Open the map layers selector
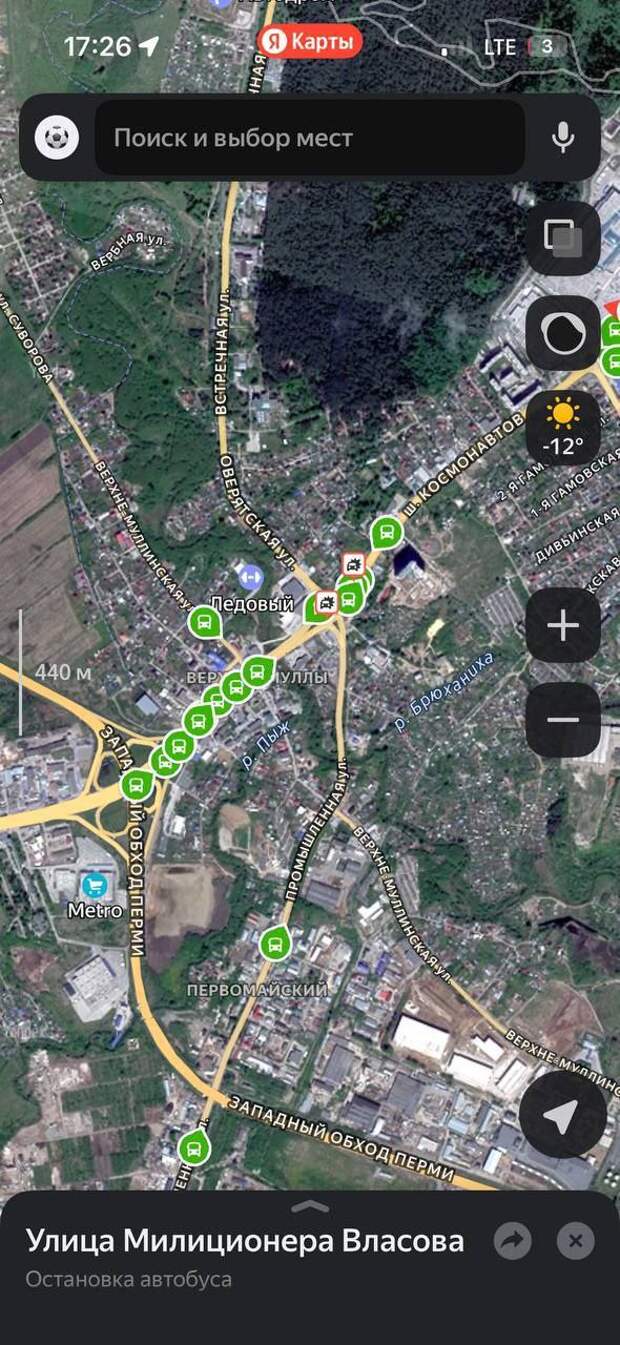Image resolution: width=620 pixels, height=1345 pixels. tap(563, 237)
